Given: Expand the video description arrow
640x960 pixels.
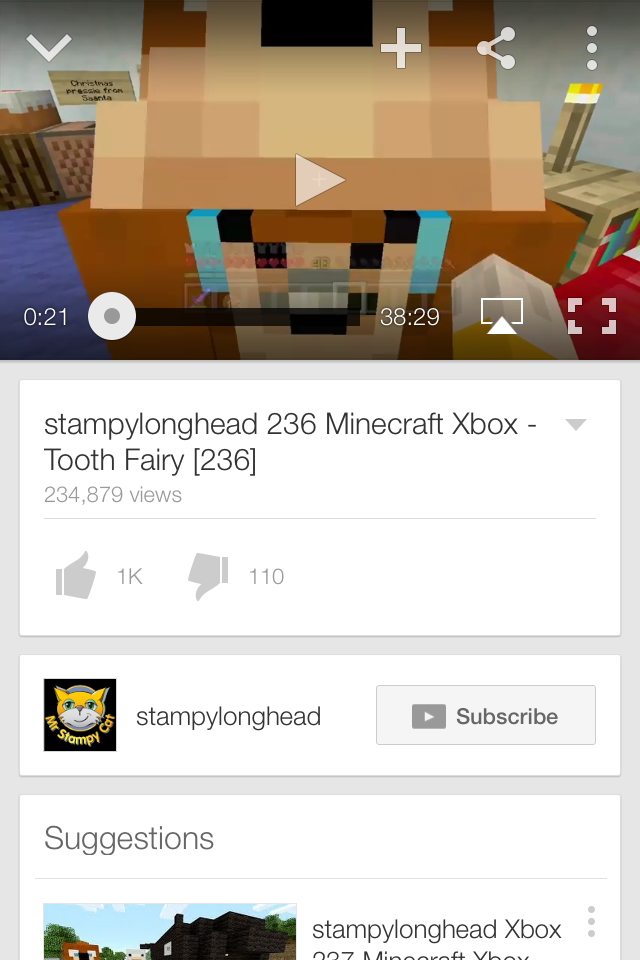Looking at the screenshot, I should (575, 425).
